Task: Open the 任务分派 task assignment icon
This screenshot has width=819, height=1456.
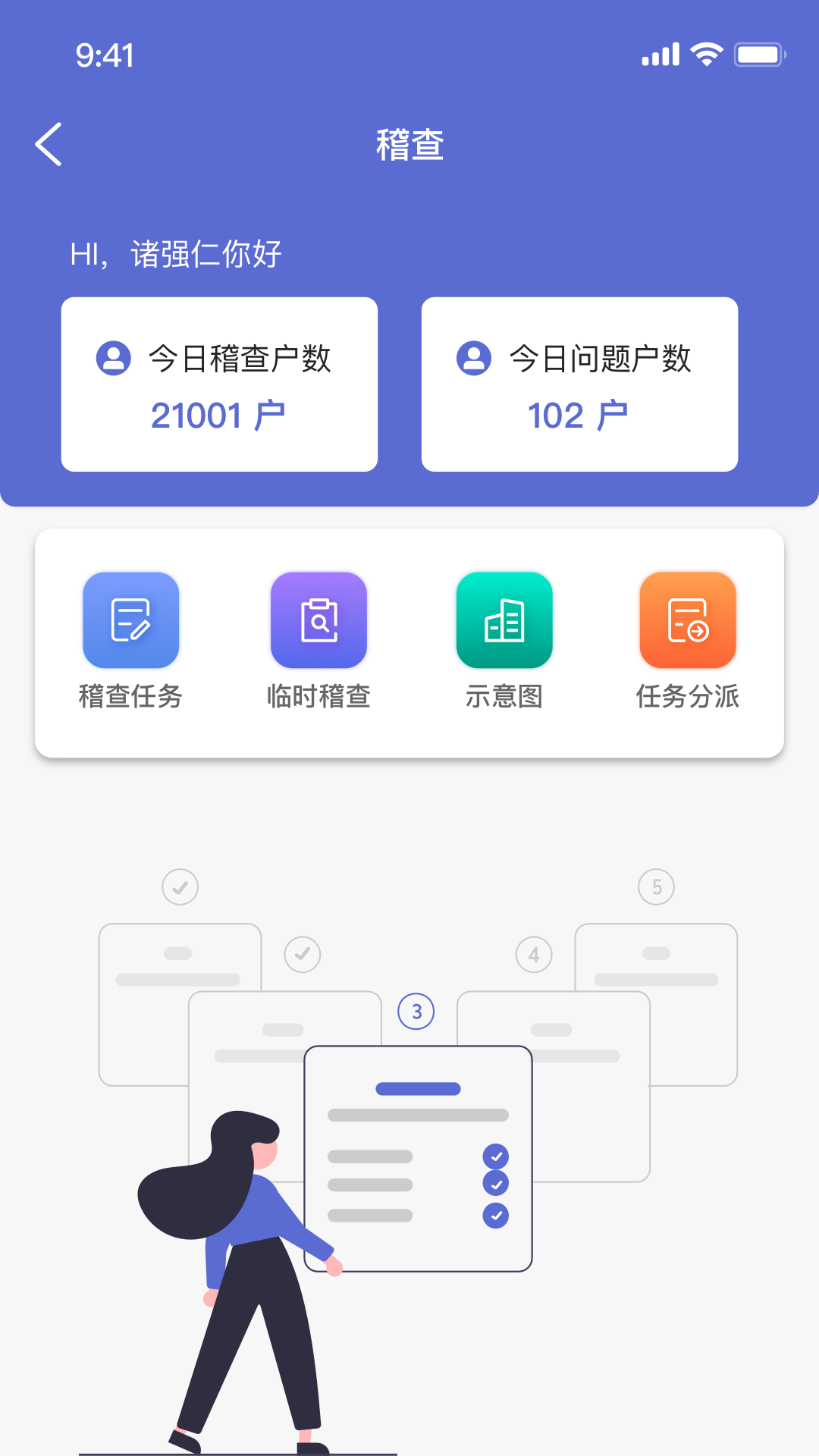Action: tap(687, 620)
